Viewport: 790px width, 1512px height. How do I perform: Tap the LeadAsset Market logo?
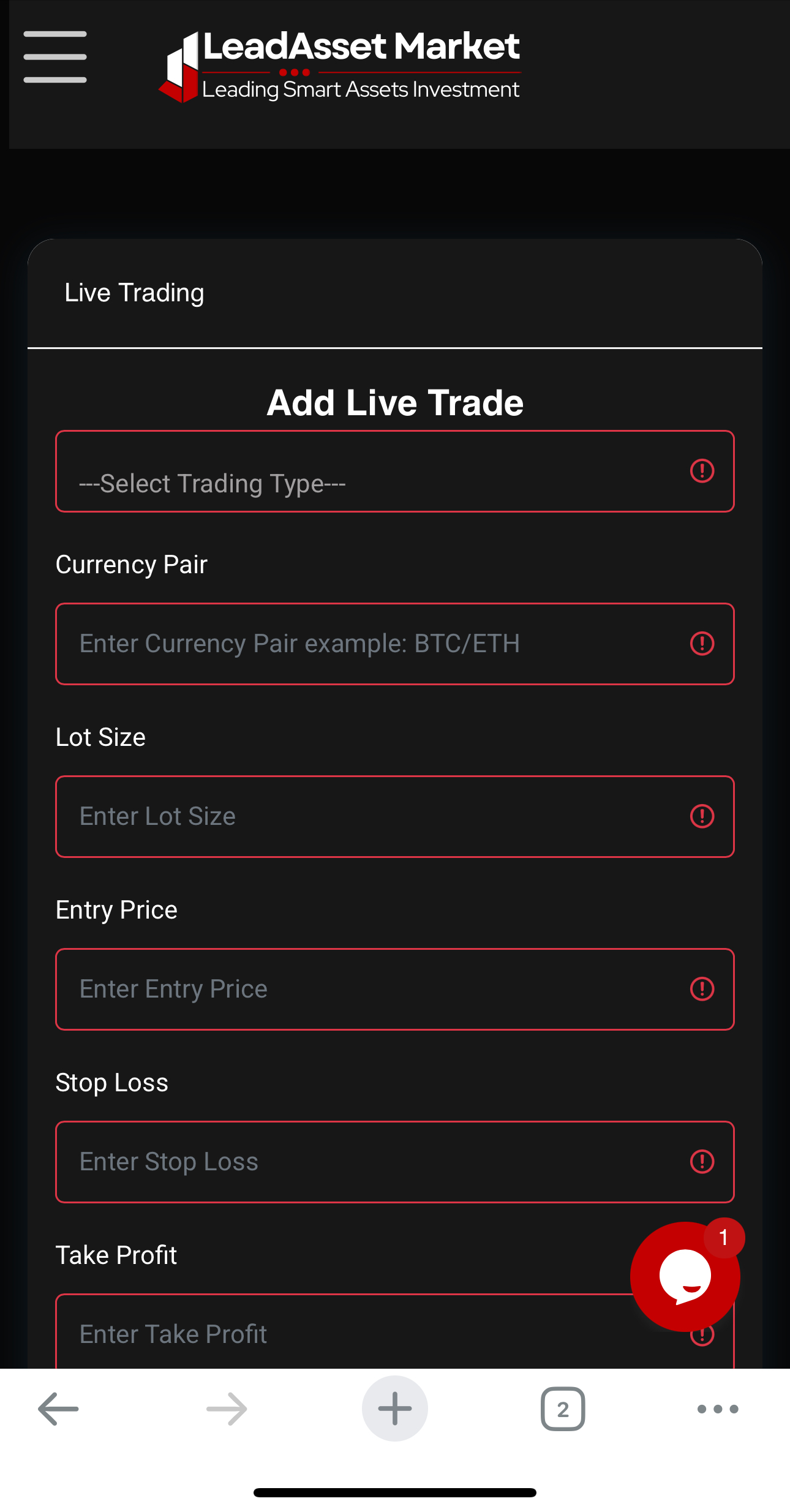pyautogui.click(x=339, y=66)
